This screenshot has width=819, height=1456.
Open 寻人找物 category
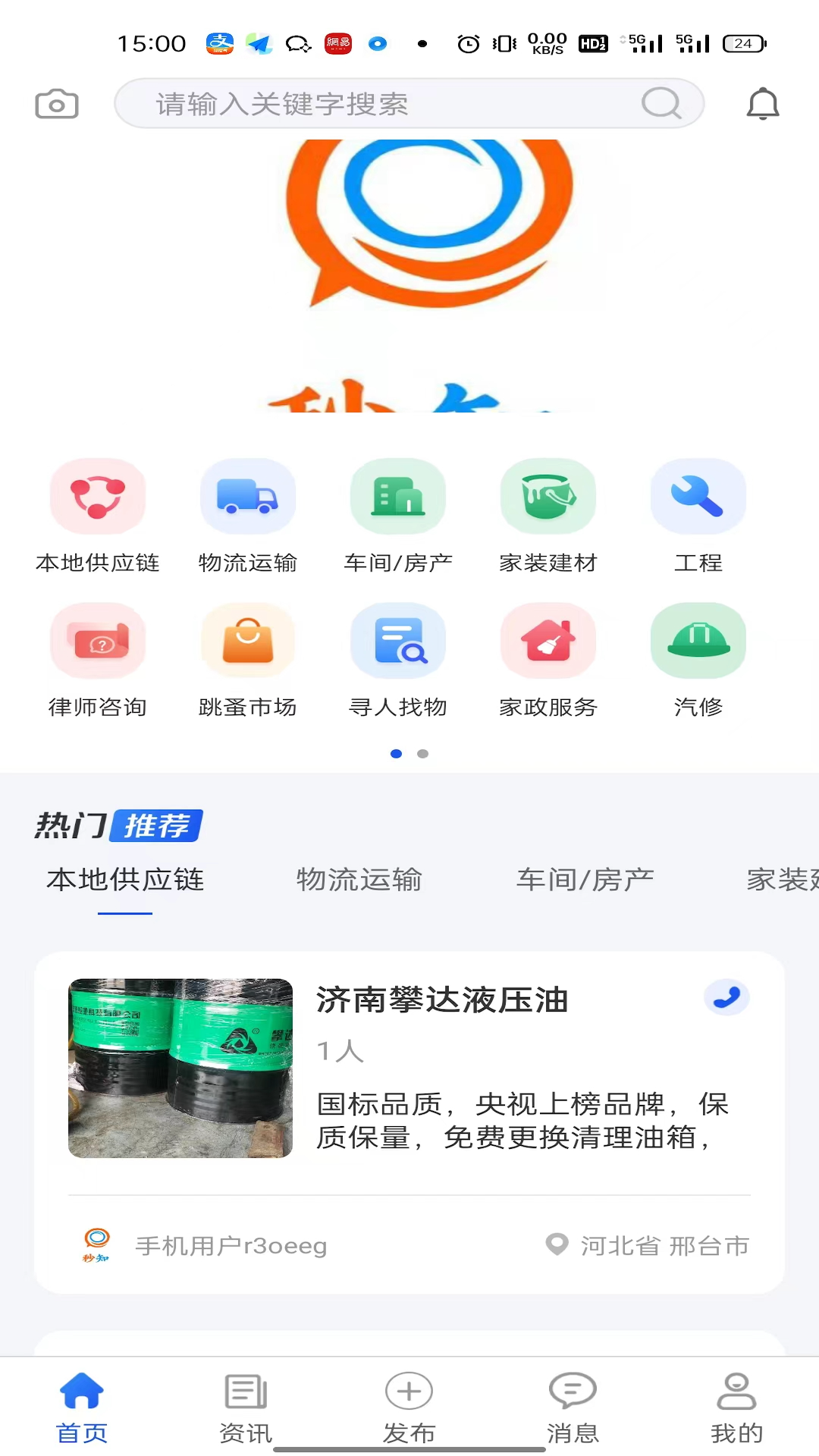tap(397, 642)
